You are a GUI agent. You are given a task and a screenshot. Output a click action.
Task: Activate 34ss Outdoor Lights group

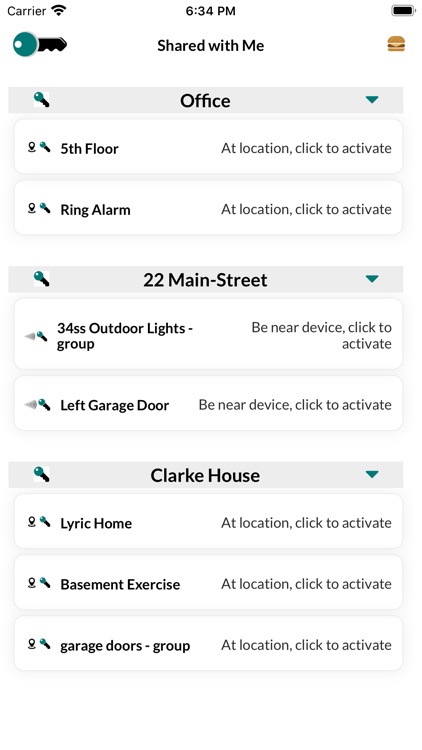coord(208,334)
